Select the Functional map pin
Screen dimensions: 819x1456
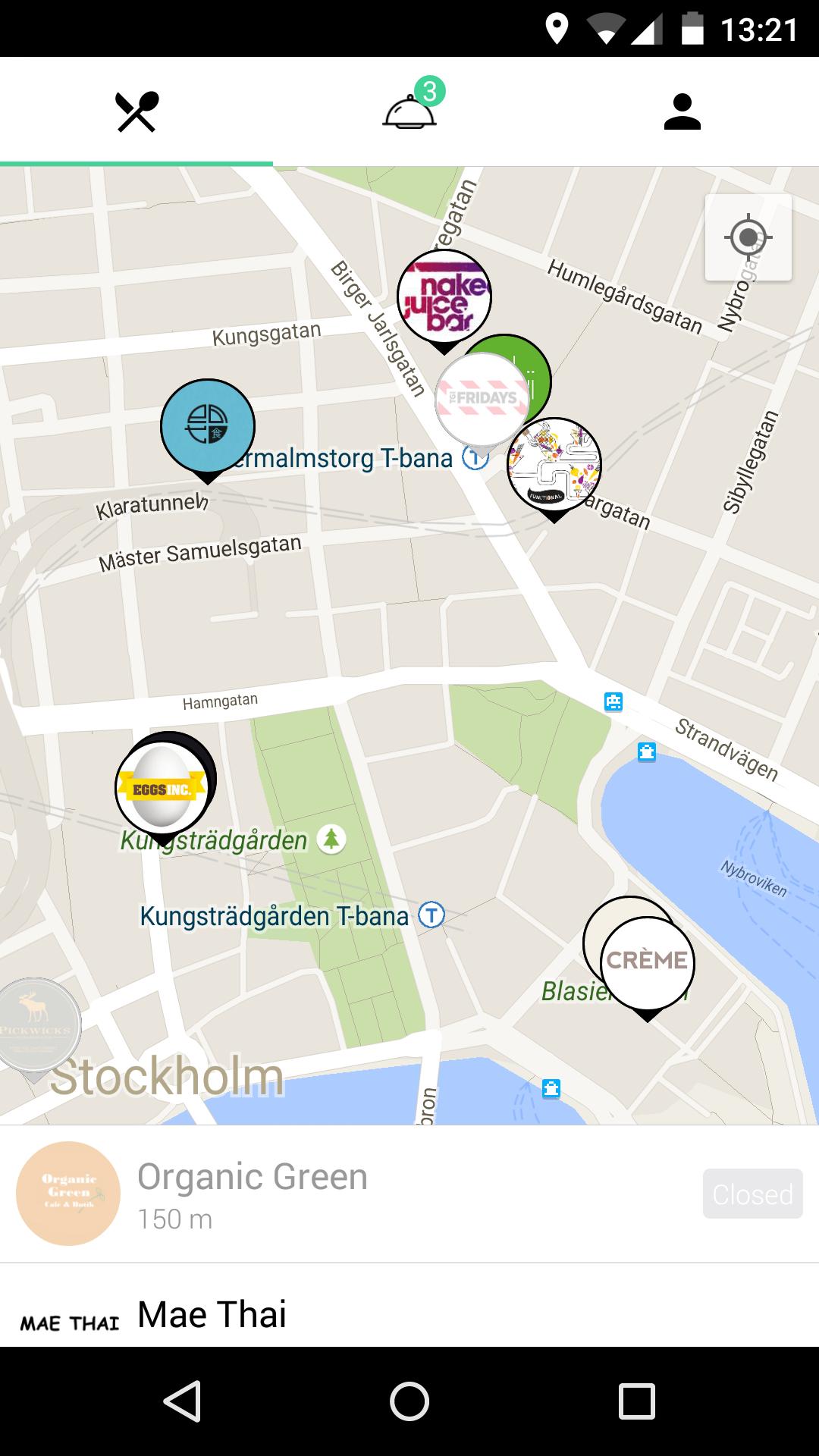click(x=555, y=464)
